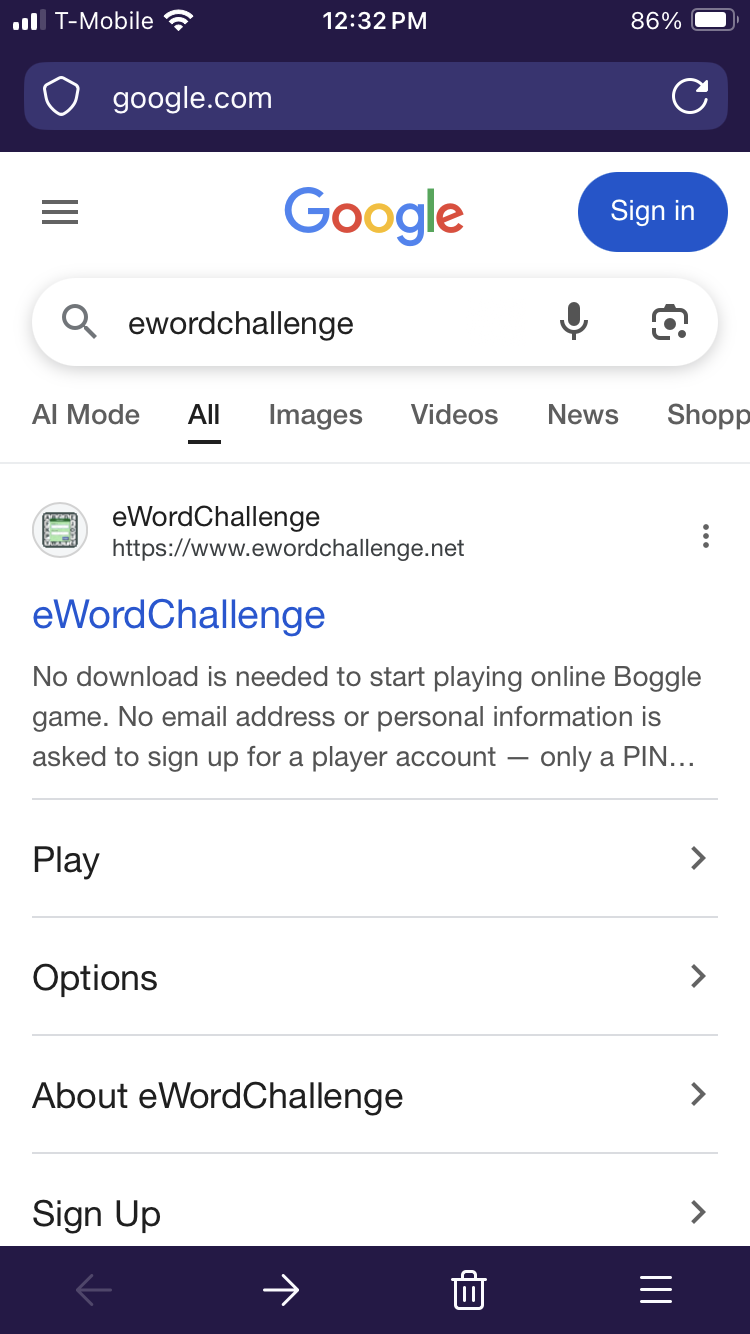Show Videos results
Image resolution: width=750 pixels, height=1334 pixels.
454,415
